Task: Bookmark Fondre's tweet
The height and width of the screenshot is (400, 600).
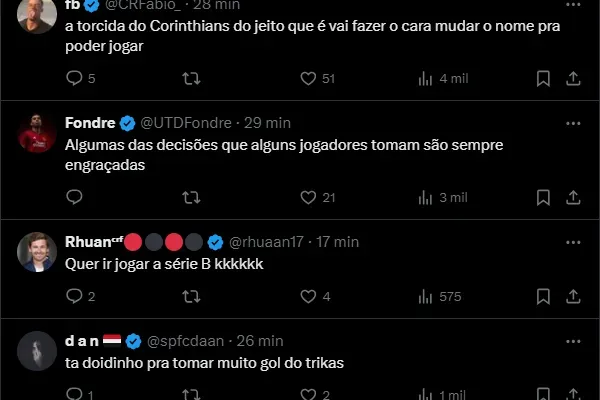Action: [543, 197]
